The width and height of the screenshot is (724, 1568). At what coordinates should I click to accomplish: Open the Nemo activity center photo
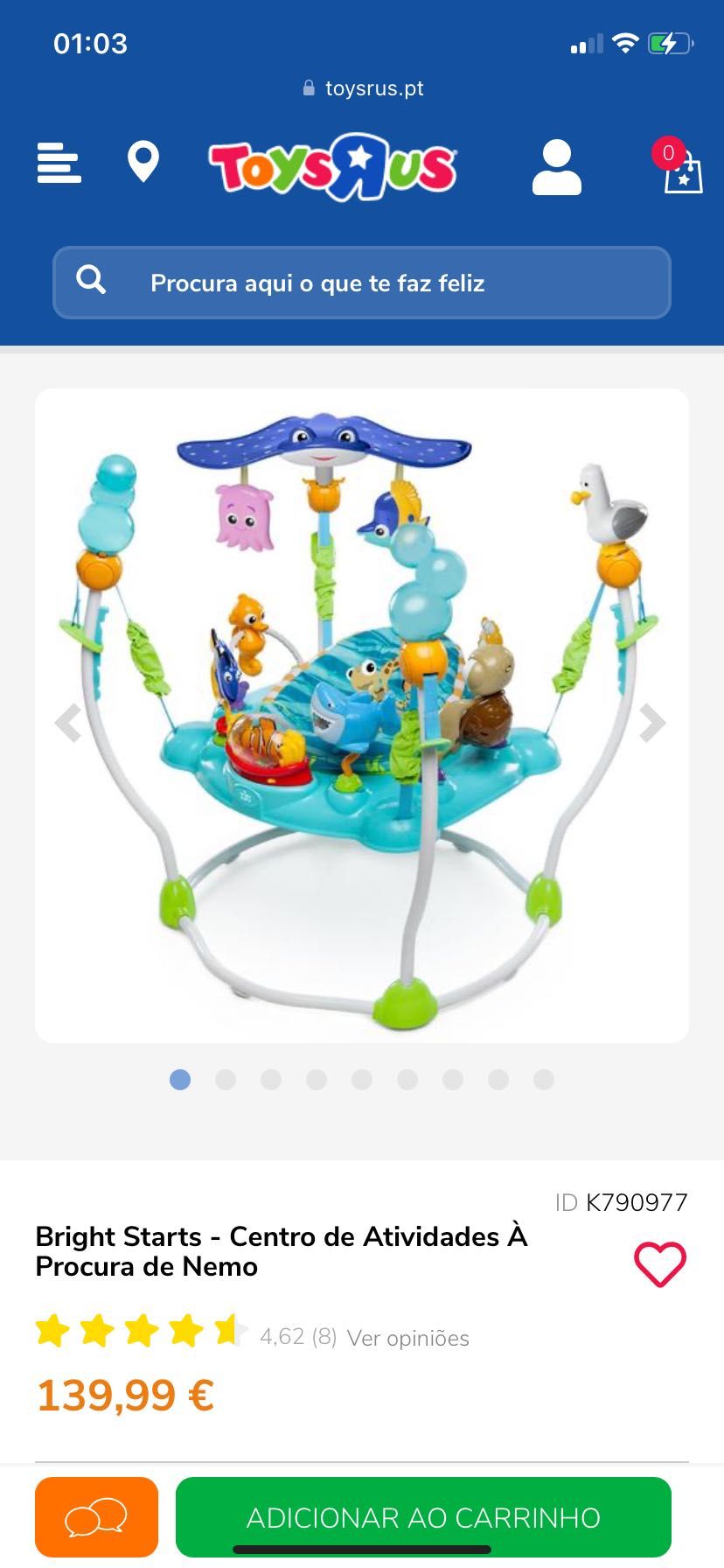tap(362, 715)
